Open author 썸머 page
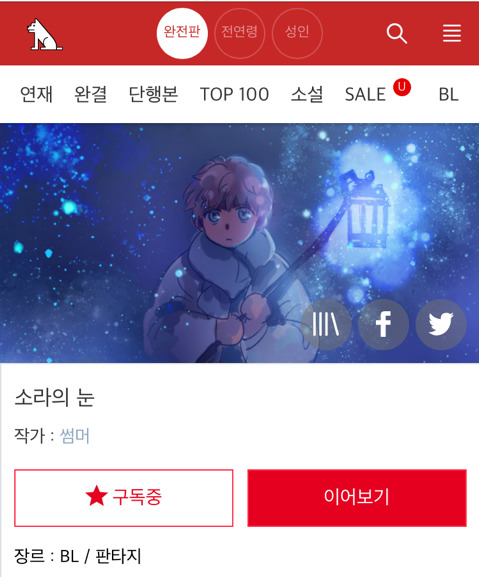Screen dimensions: 479x577 75,436
